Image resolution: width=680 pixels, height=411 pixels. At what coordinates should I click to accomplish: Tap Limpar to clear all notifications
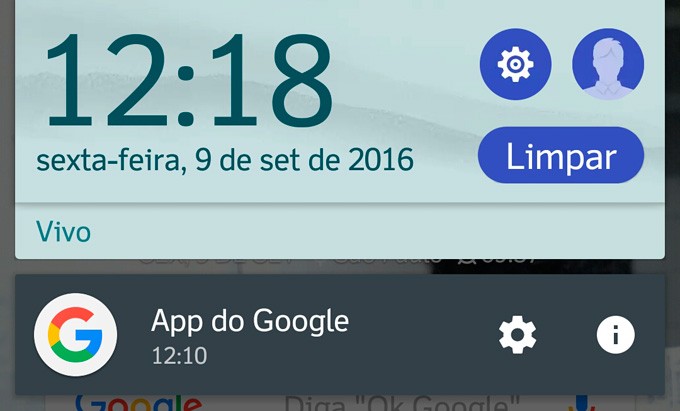561,156
